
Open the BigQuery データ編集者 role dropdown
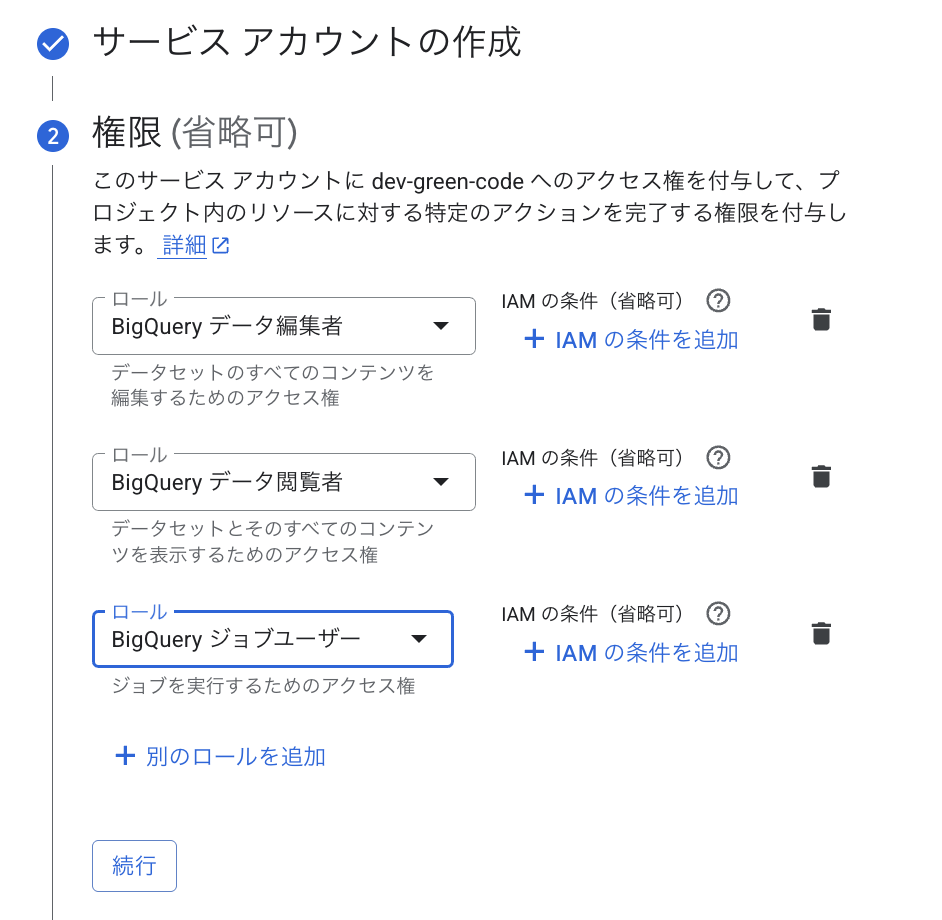click(x=283, y=326)
